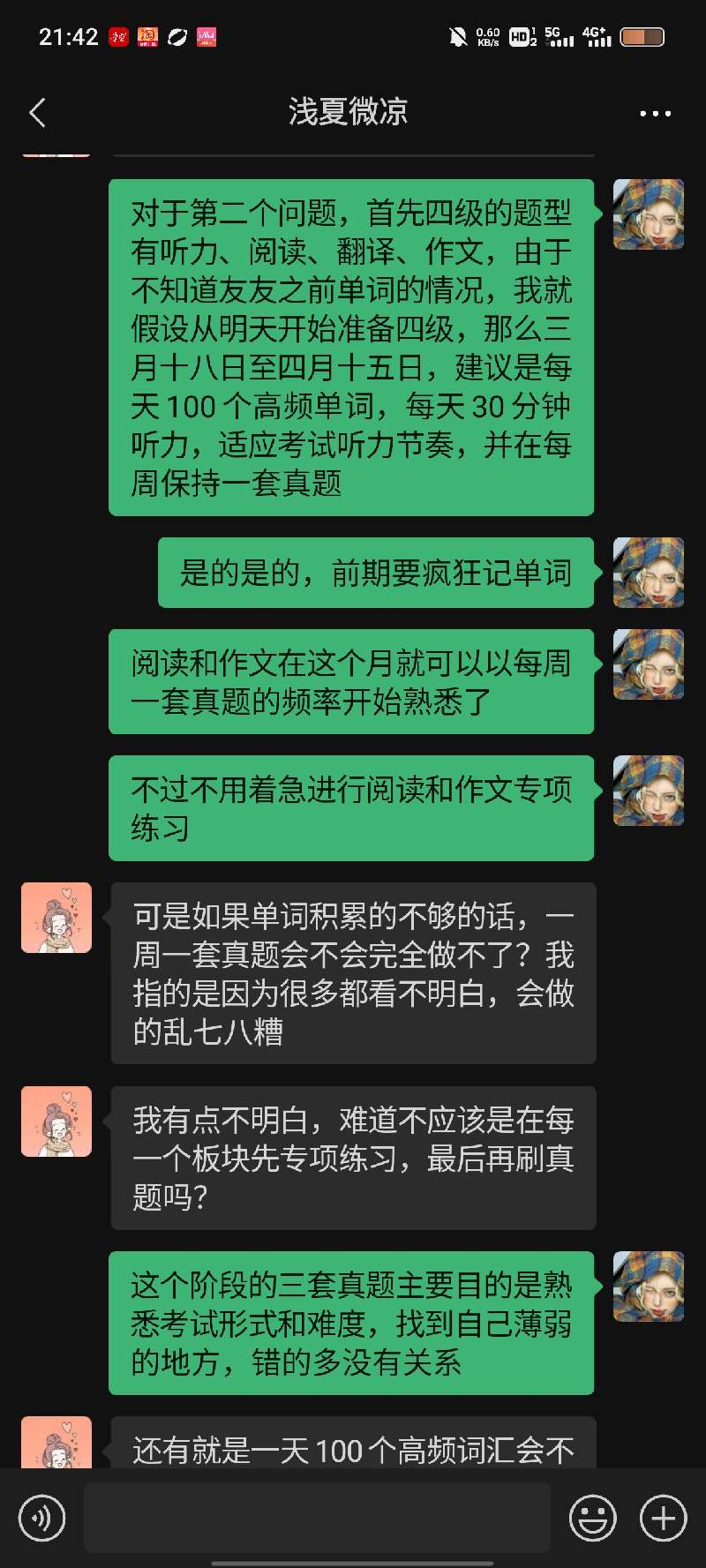
Task: Tap sender avatar beside 是的是的 message
Action: (649, 573)
